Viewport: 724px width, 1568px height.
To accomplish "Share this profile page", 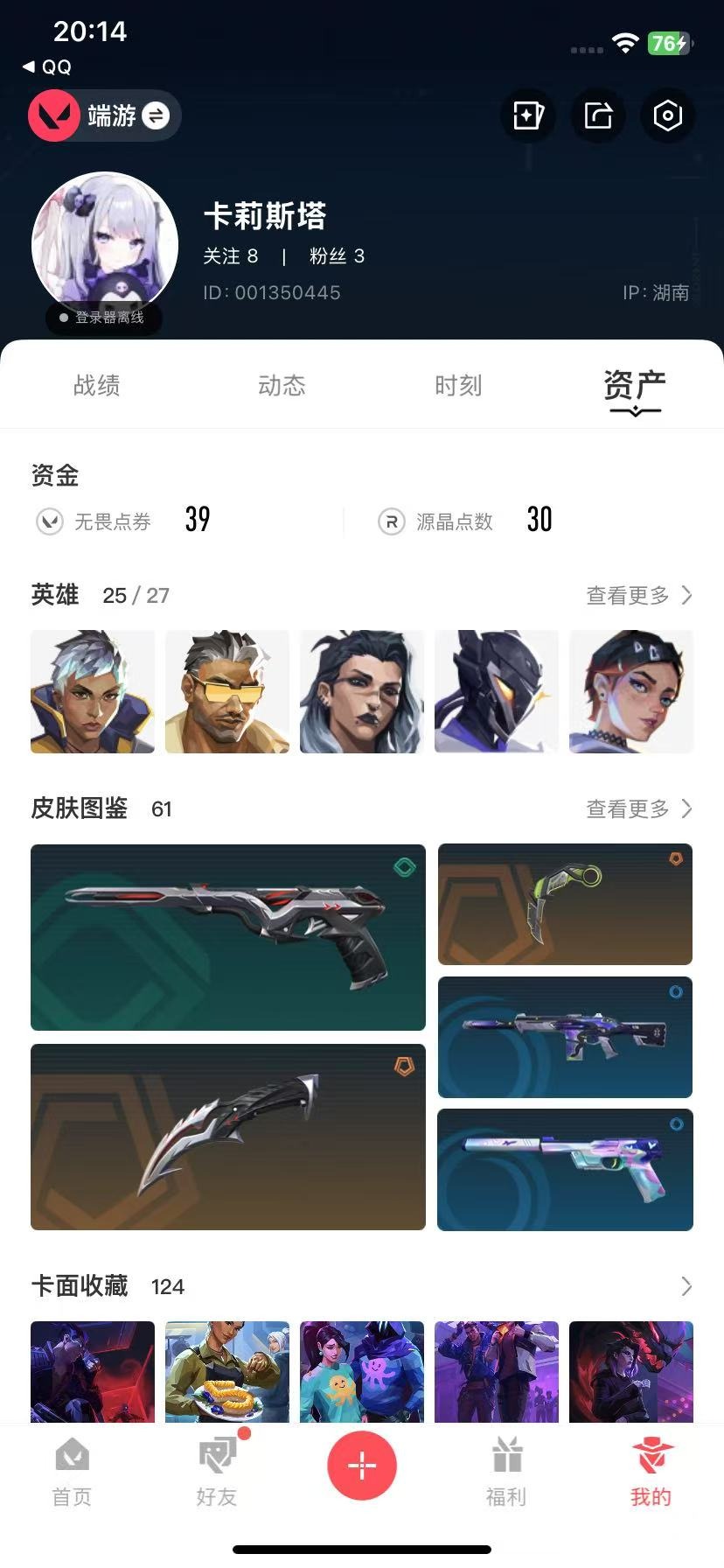I will (x=598, y=115).
